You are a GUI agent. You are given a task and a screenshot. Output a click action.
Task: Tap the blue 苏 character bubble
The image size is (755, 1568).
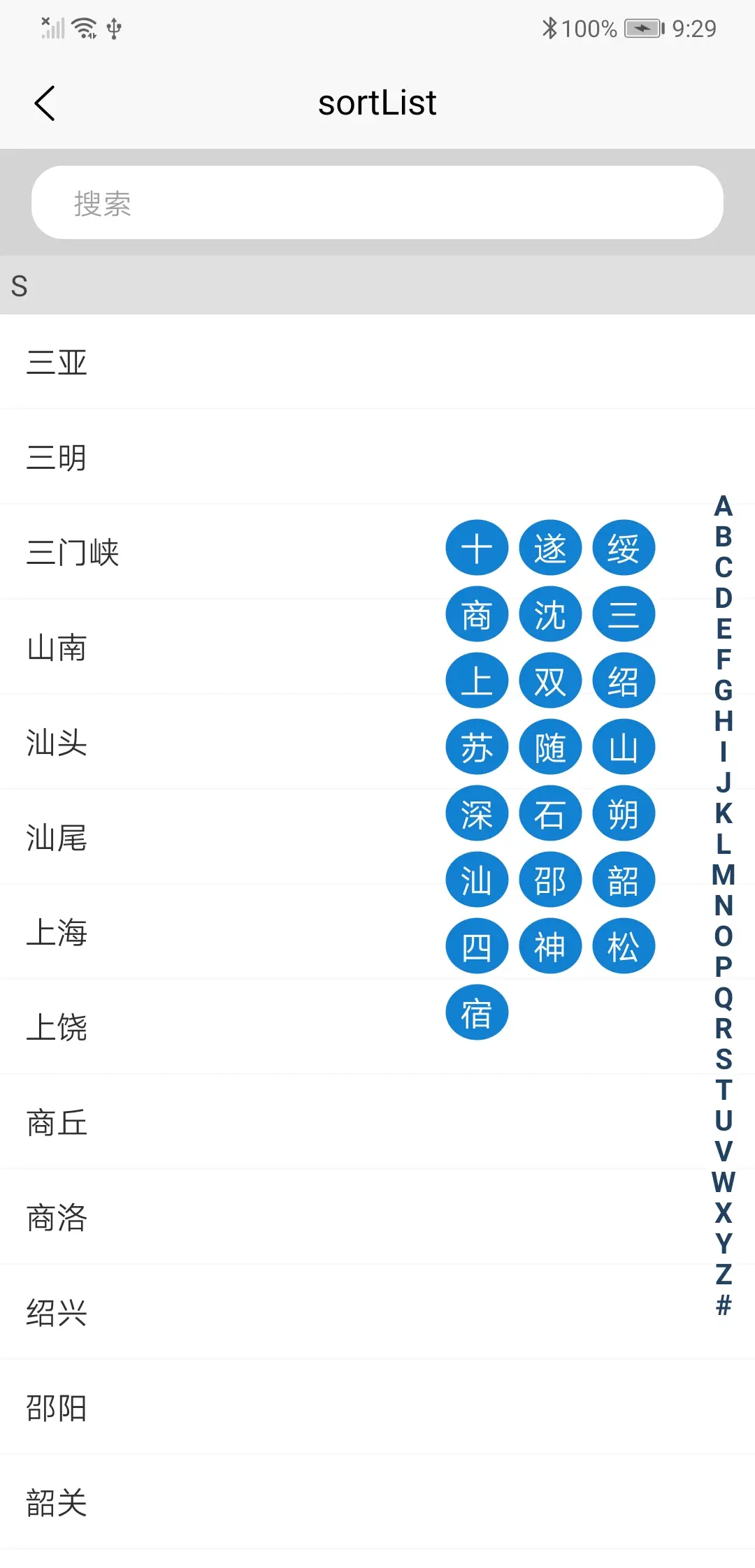point(477,747)
